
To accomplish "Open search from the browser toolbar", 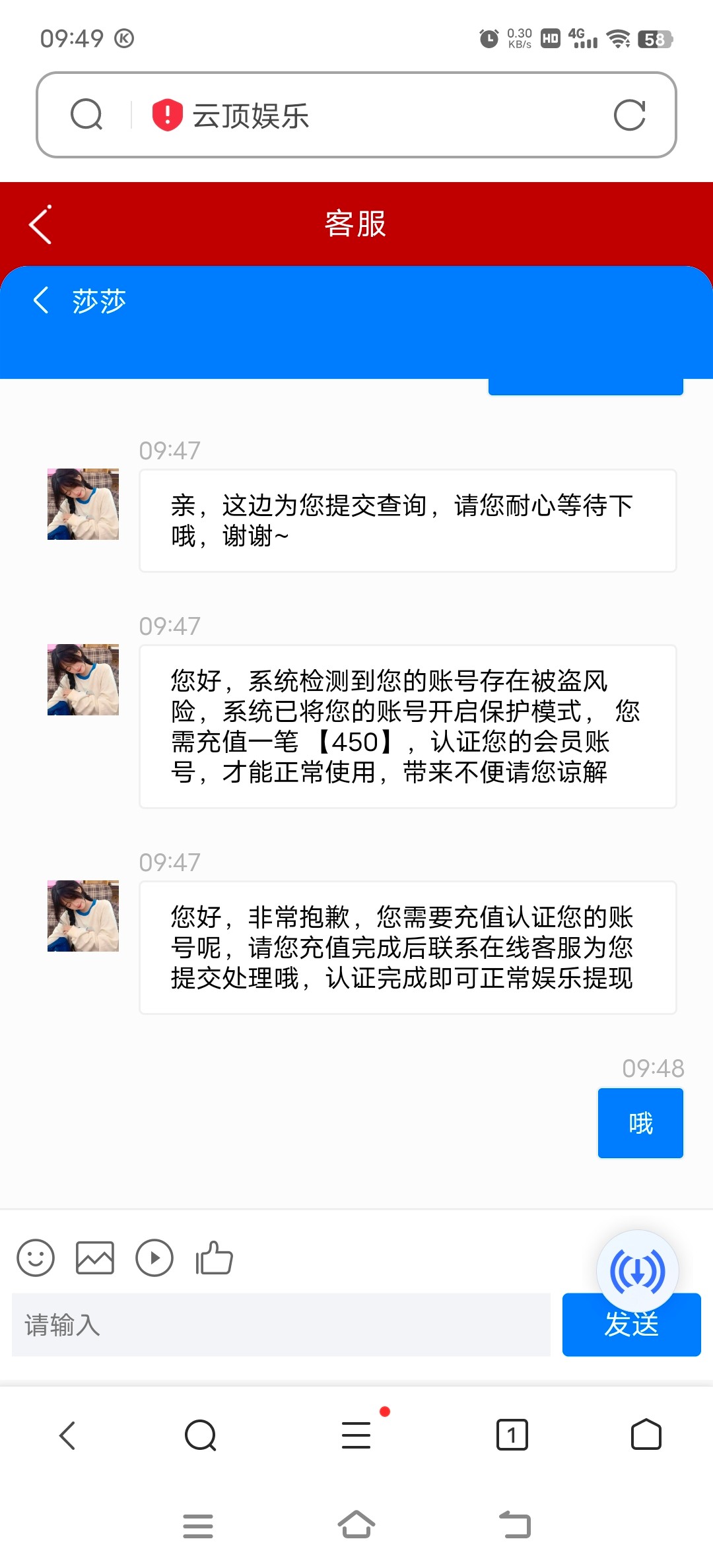I will (201, 1435).
